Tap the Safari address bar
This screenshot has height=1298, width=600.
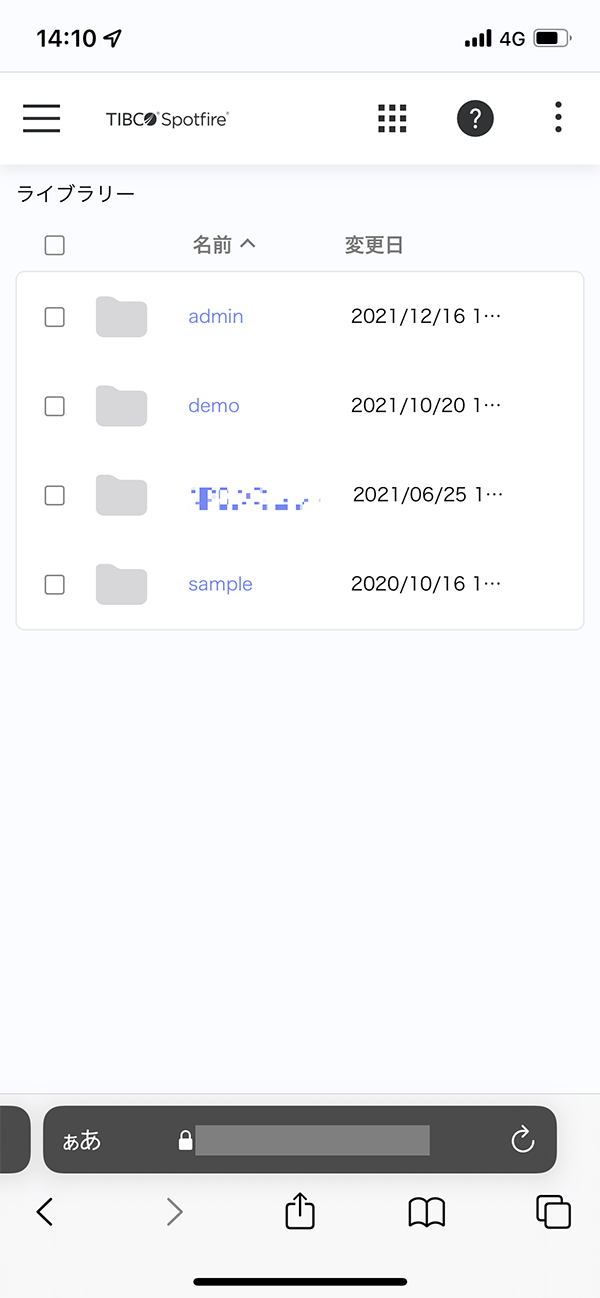[x=300, y=1140]
